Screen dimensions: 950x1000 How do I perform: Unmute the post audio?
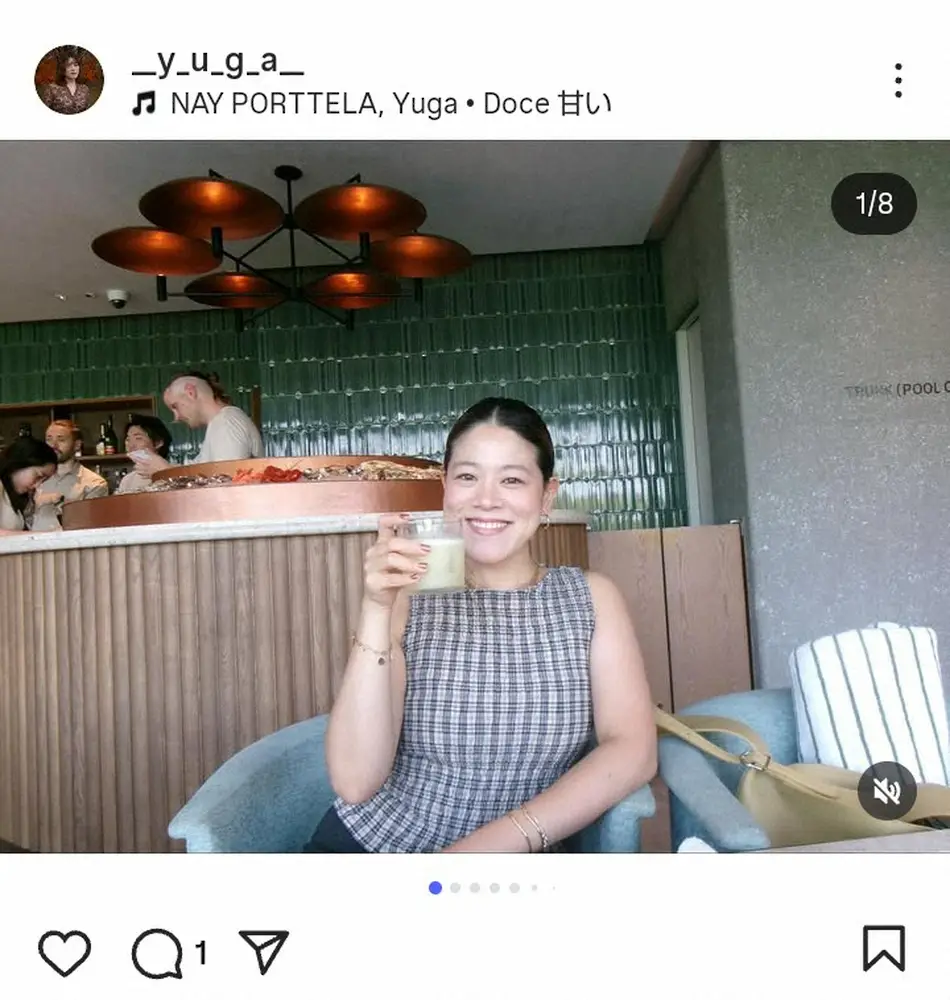[886, 791]
